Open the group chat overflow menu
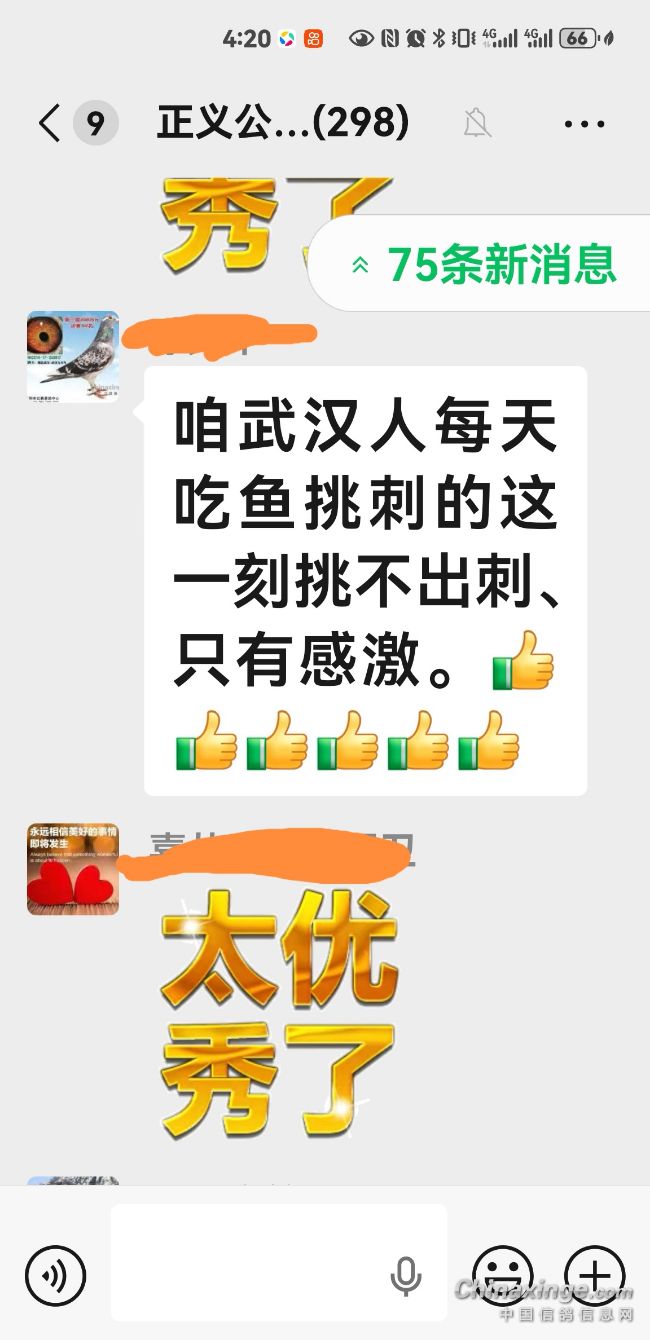This screenshot has height=1340, width=650. tap(584, 124)
